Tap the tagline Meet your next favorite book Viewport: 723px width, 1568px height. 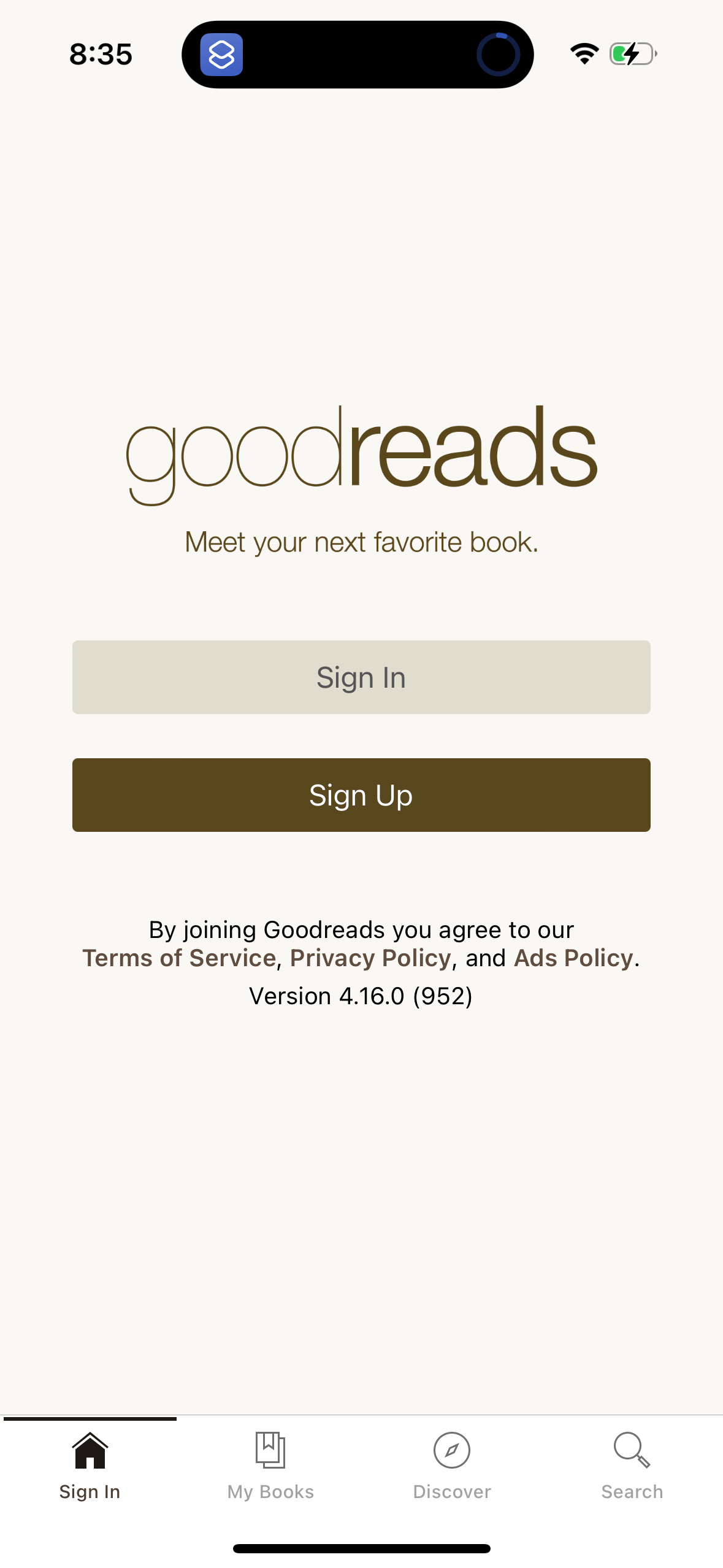(x=361, y=542)
